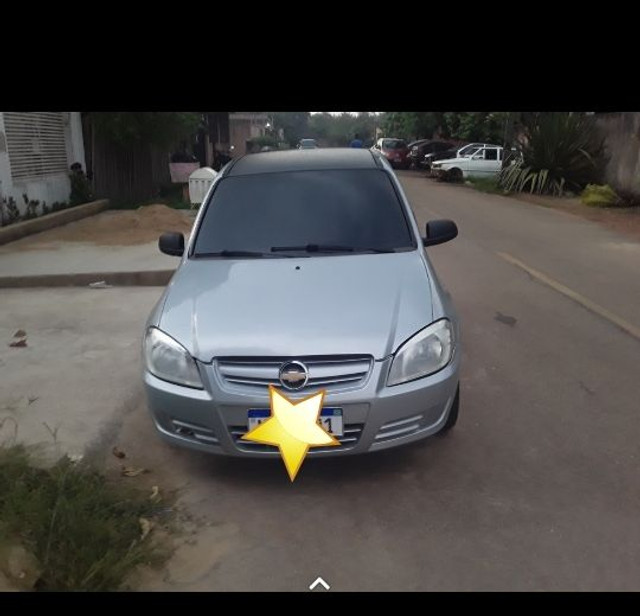Expand the upward chevron at the bottom
This screenshot has width=640, height=616.
319,583
